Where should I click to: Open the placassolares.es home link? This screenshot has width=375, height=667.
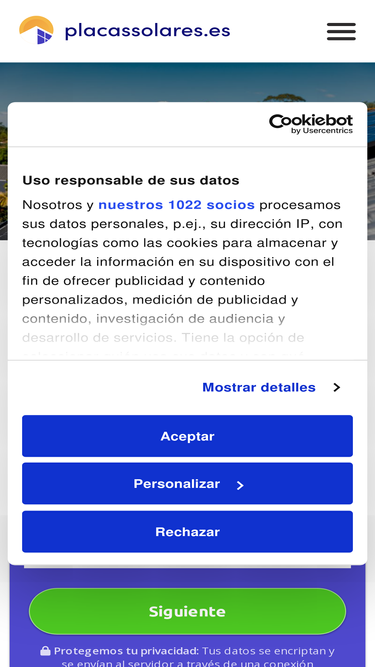point(125,31)
